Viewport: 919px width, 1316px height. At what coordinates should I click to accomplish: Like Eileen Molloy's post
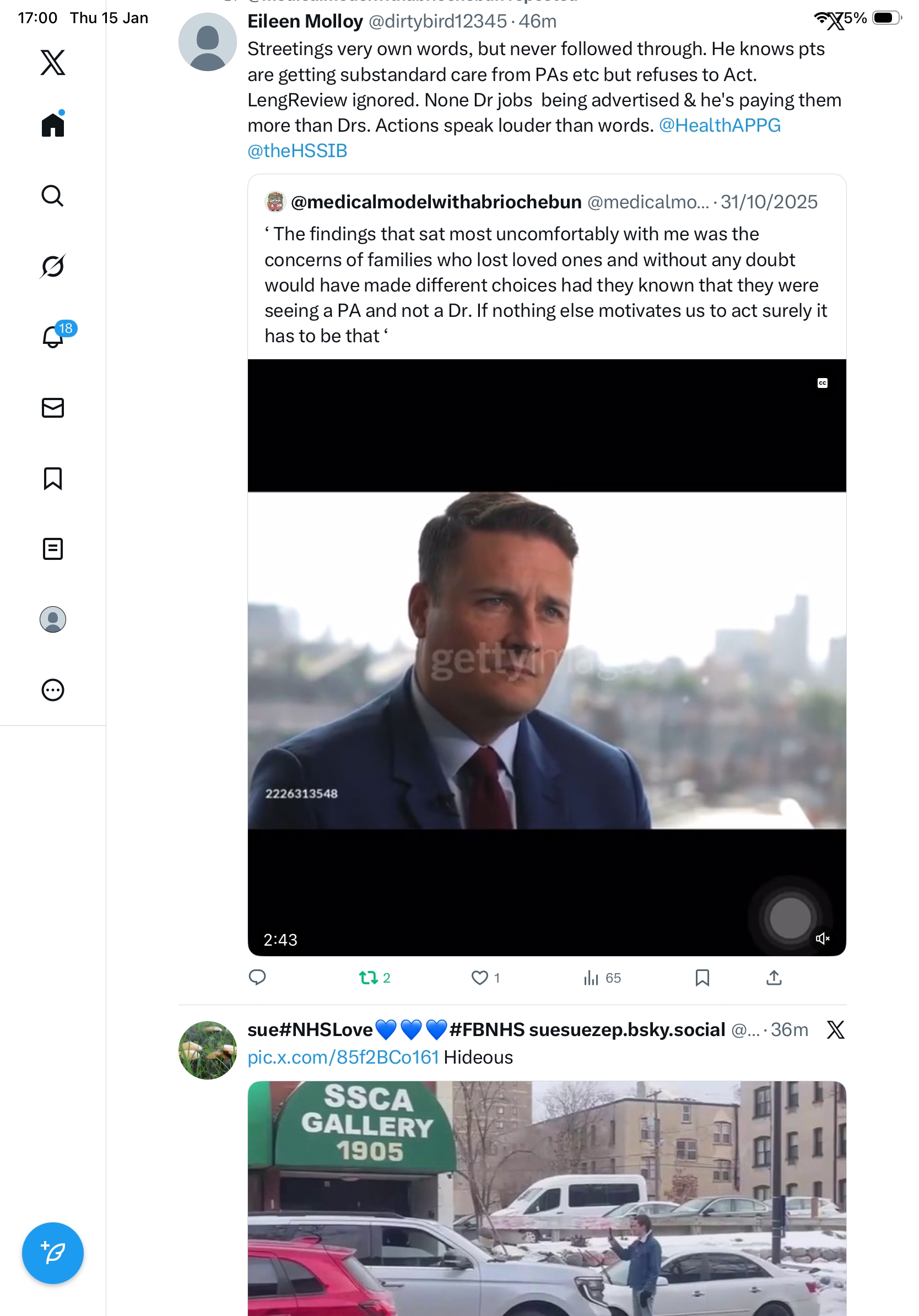pos(479,977)
